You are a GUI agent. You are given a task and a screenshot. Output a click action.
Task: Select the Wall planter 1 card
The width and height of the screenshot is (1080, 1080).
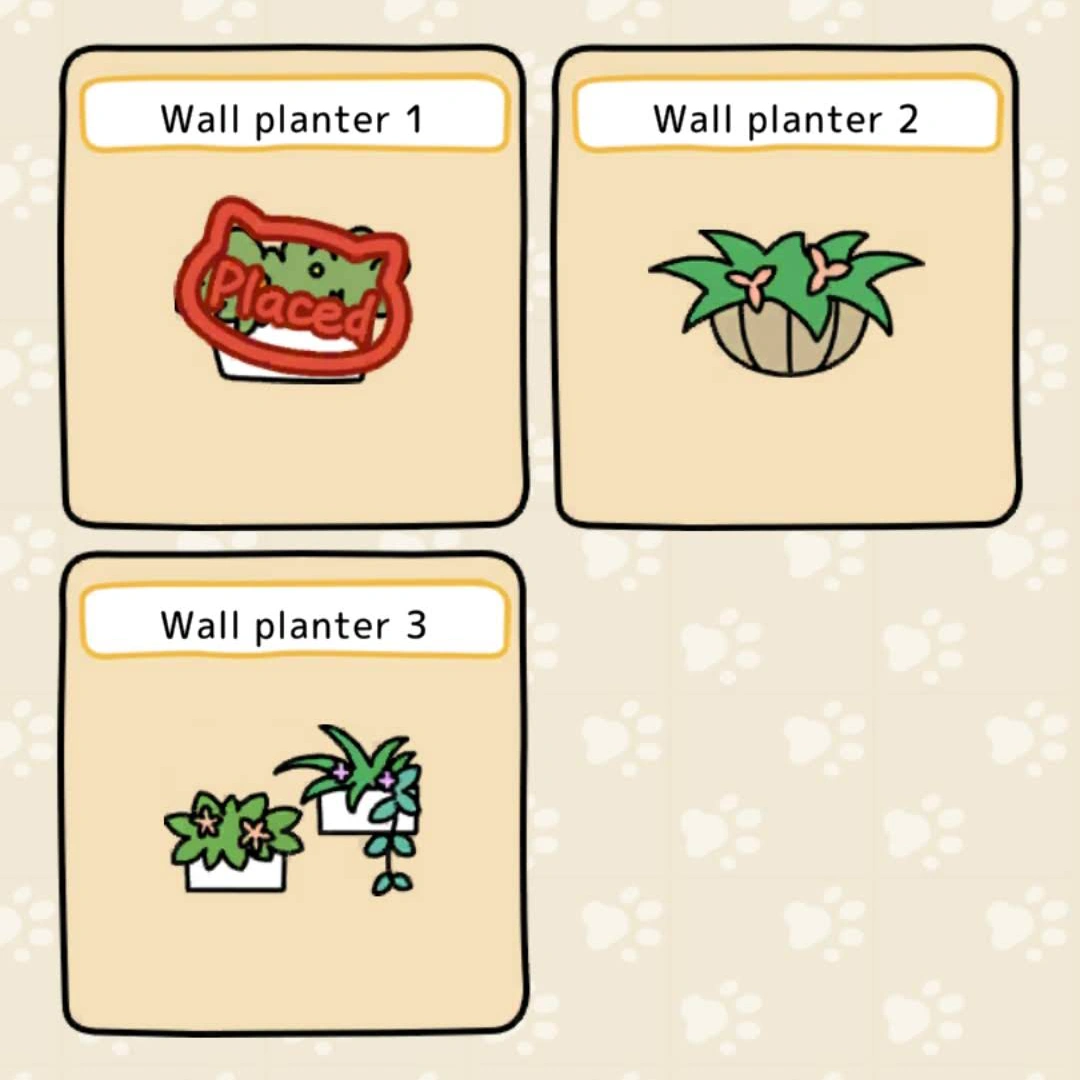294,288
